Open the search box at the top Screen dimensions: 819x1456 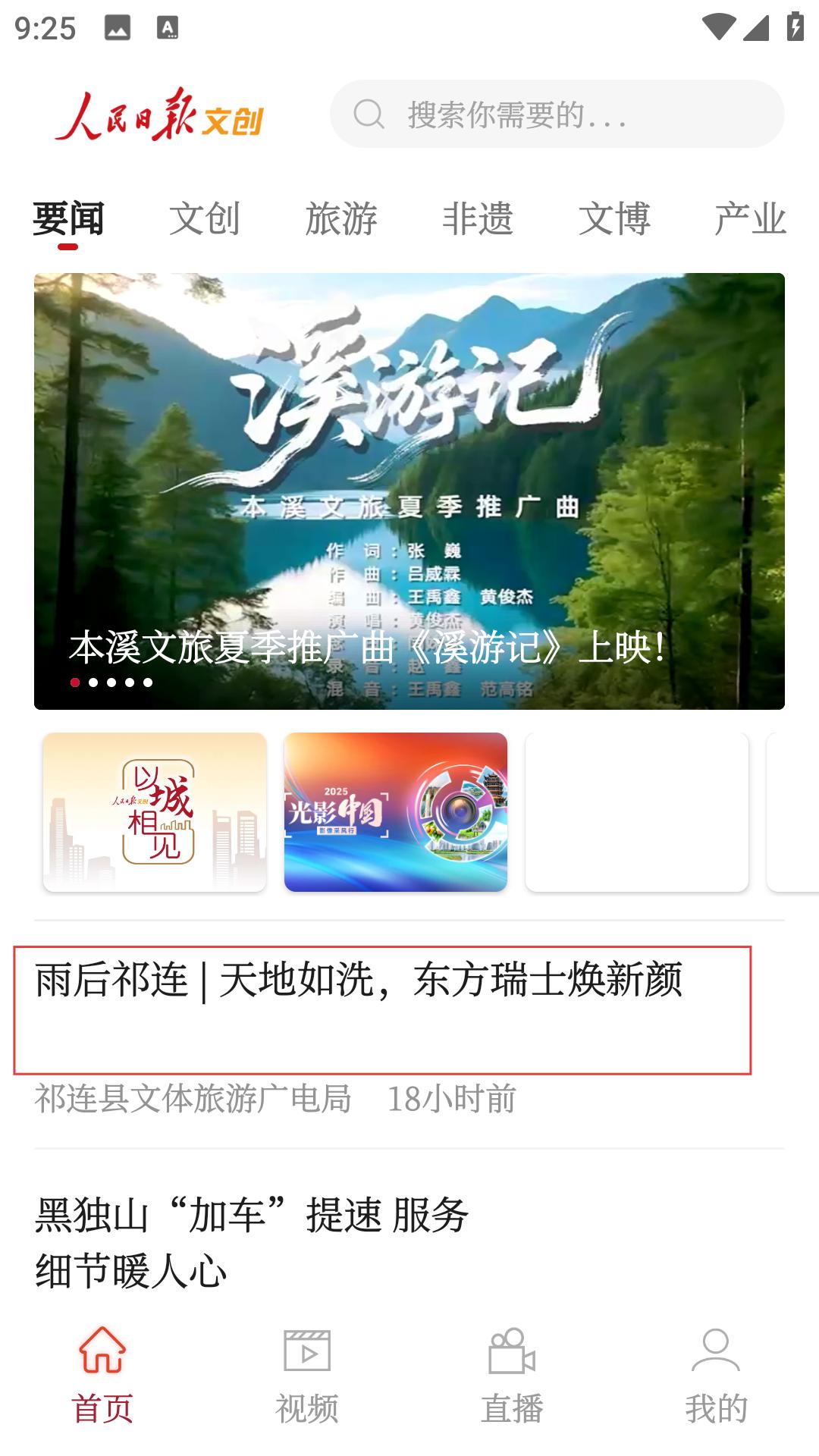[557, 114]
